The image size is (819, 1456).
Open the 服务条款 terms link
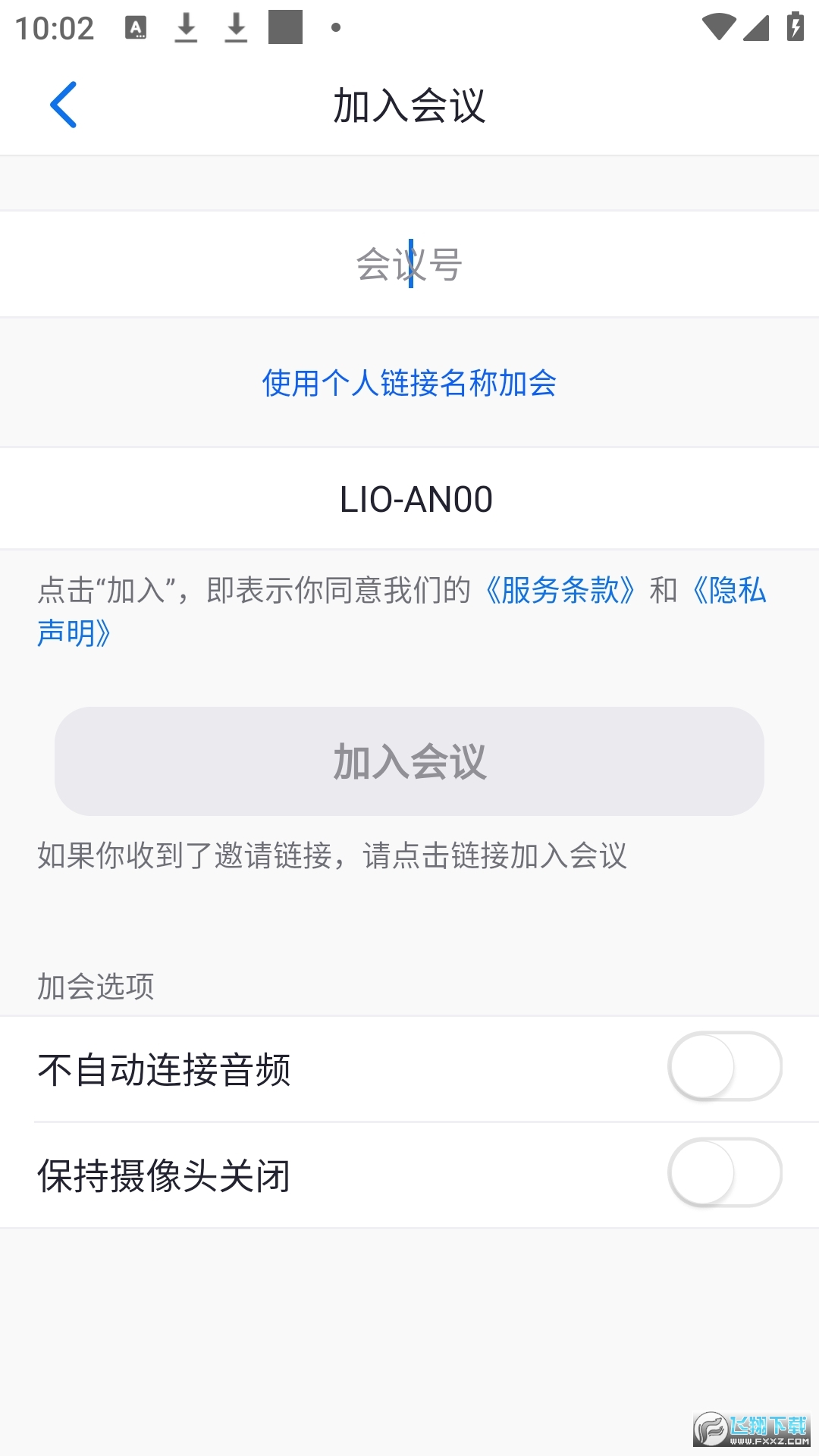[562, 591]
